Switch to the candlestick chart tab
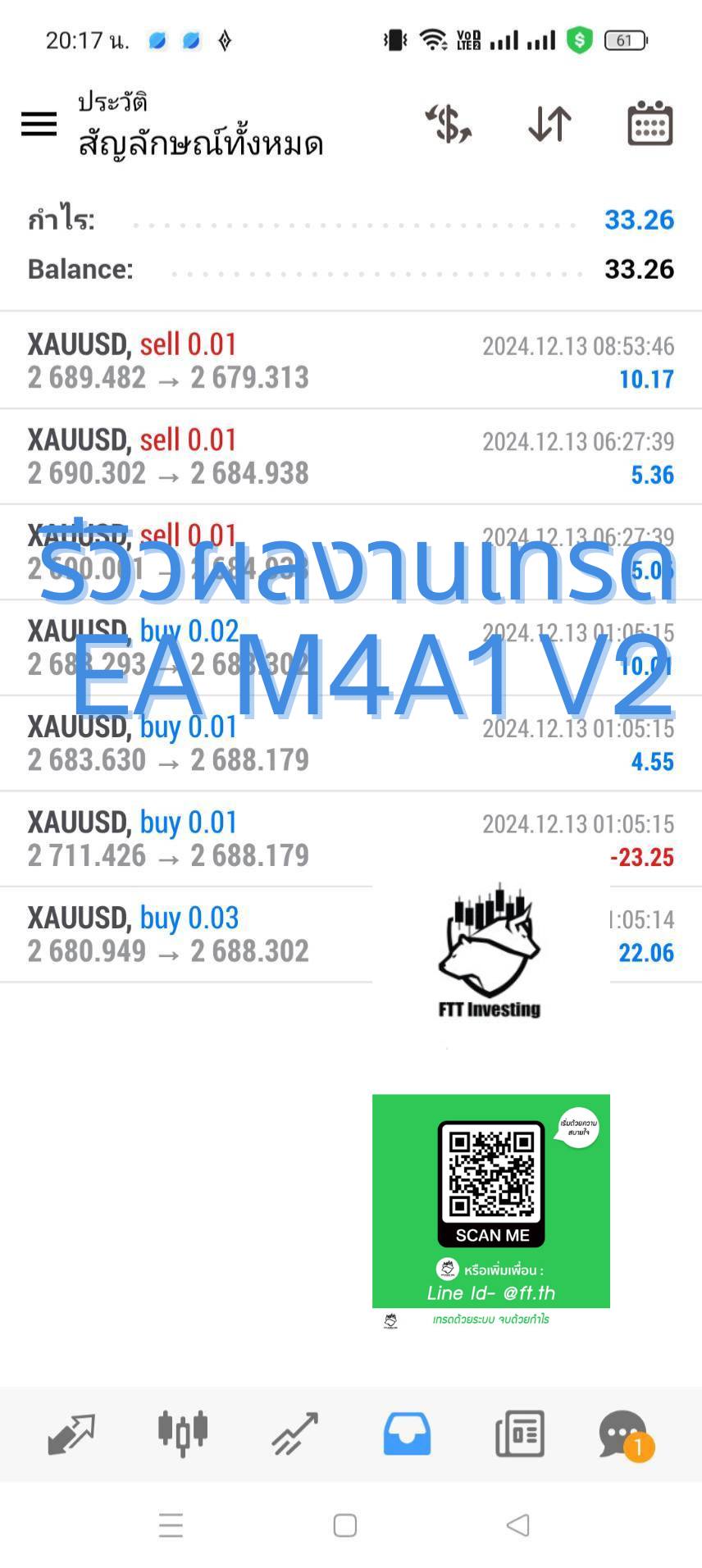Image resolution: width=702 pixels, height=1568 pixels. click(183, 1434)
